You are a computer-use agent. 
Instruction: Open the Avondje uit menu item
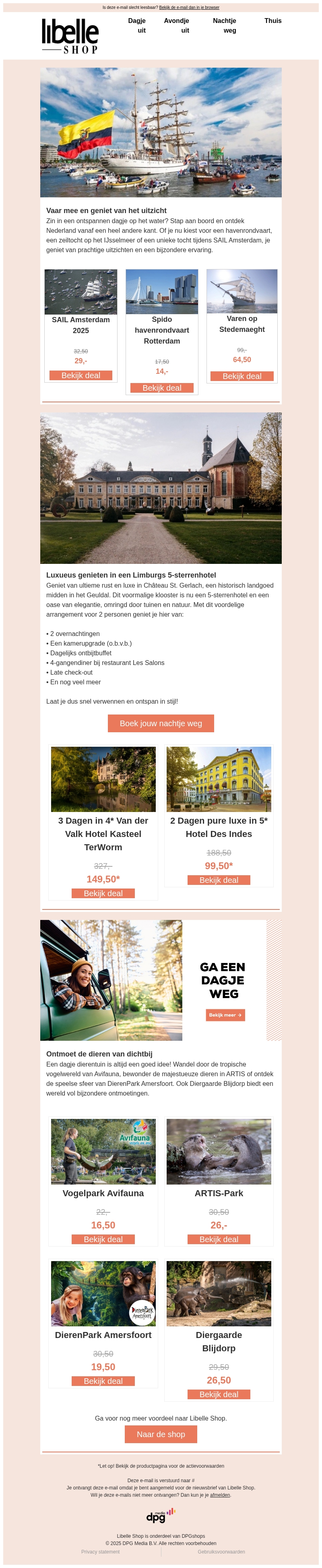click(177, 25)
